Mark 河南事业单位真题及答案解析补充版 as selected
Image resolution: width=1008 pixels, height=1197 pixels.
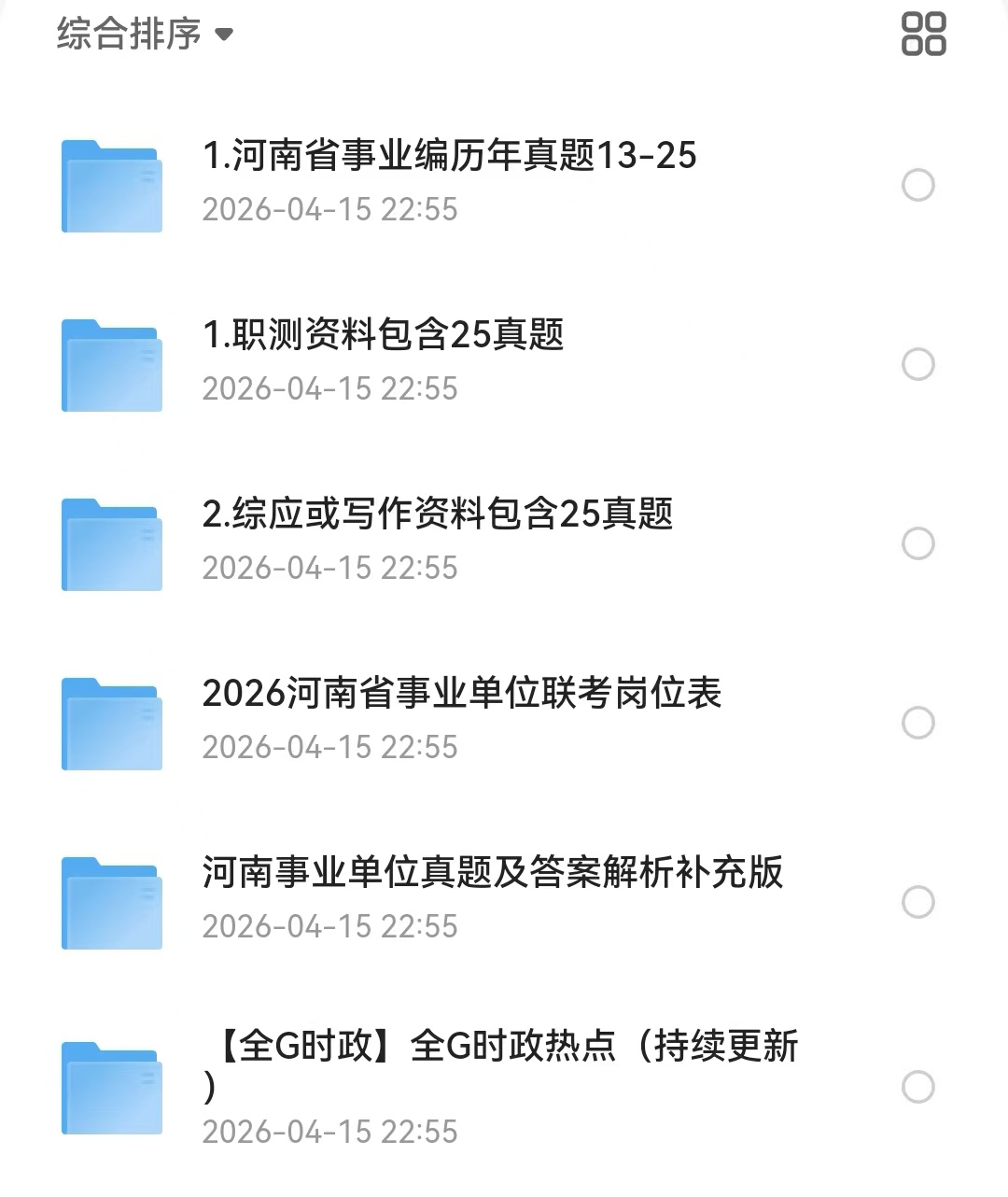[918, 902]
